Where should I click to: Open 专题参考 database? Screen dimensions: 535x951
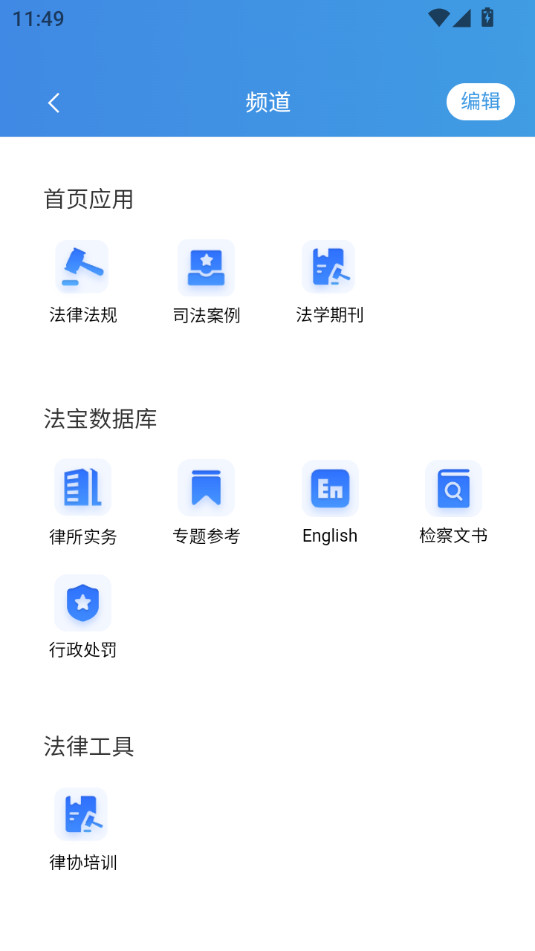[x=206, y=502]
